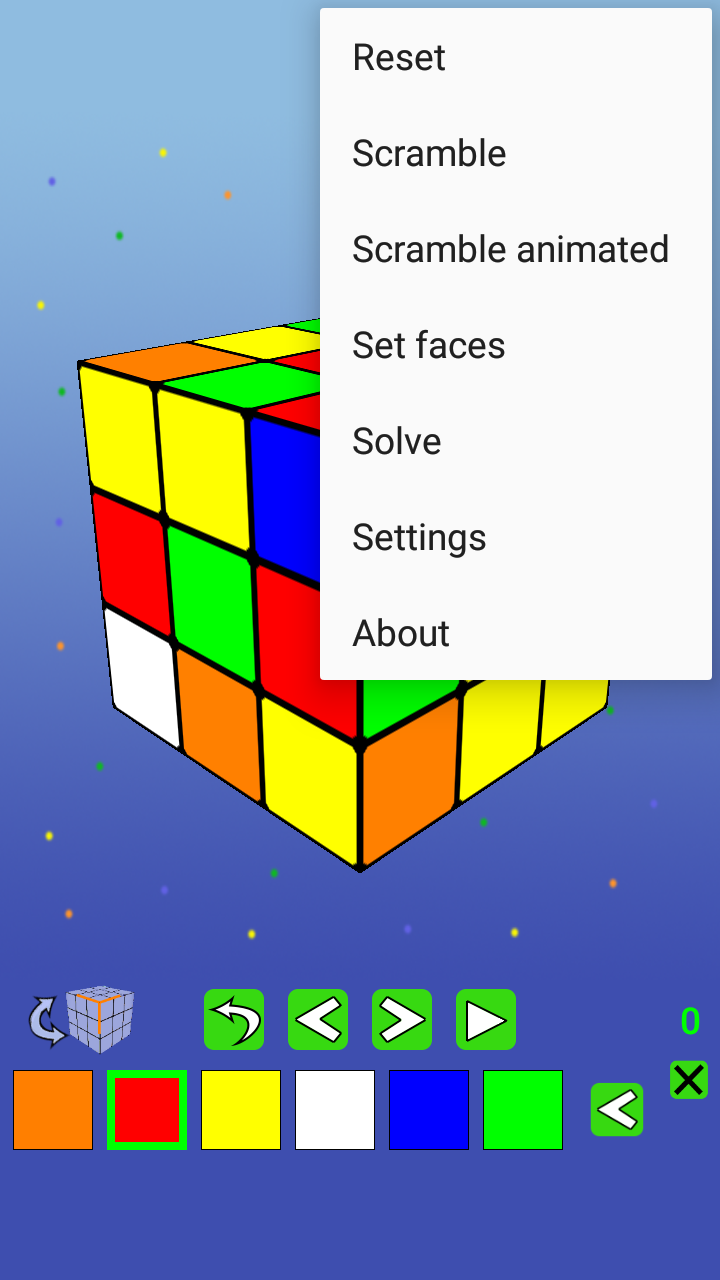Open Settings from the menu
This screenshot has width=720, height=1280.
[x=419, y=538]
